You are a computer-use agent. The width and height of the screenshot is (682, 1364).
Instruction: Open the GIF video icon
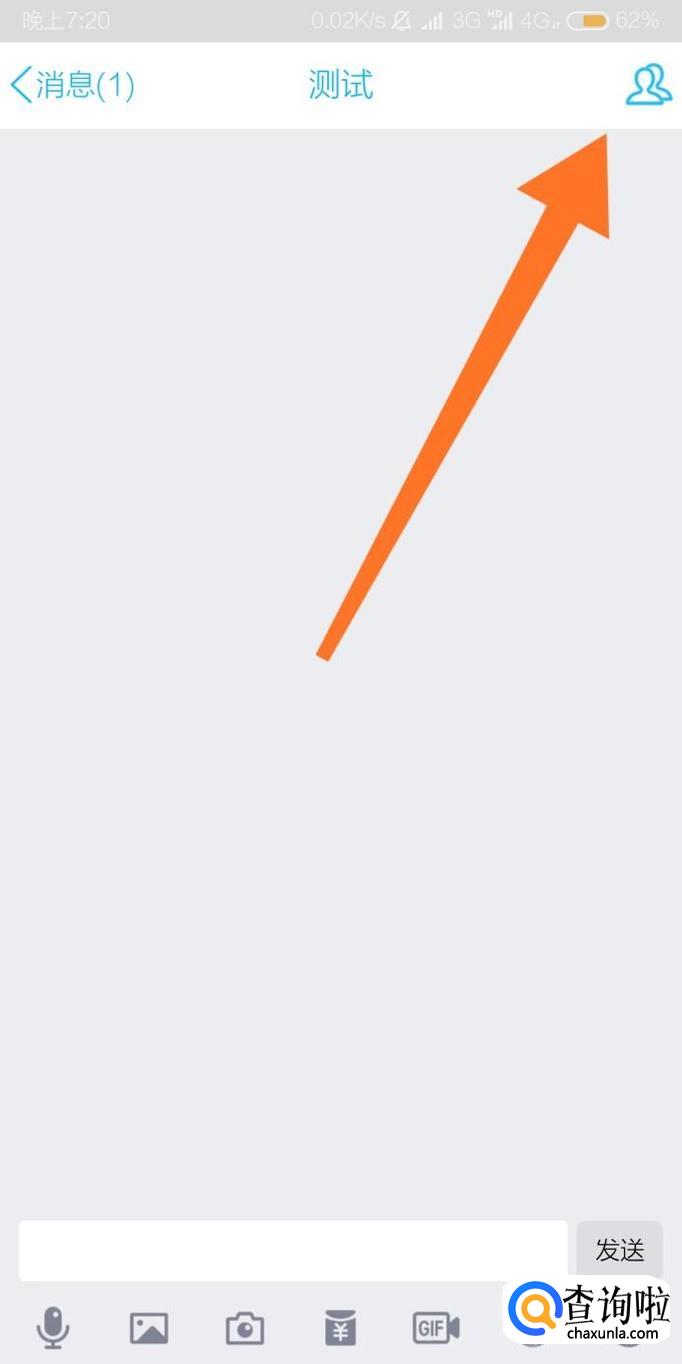(x=436, y=1328)
